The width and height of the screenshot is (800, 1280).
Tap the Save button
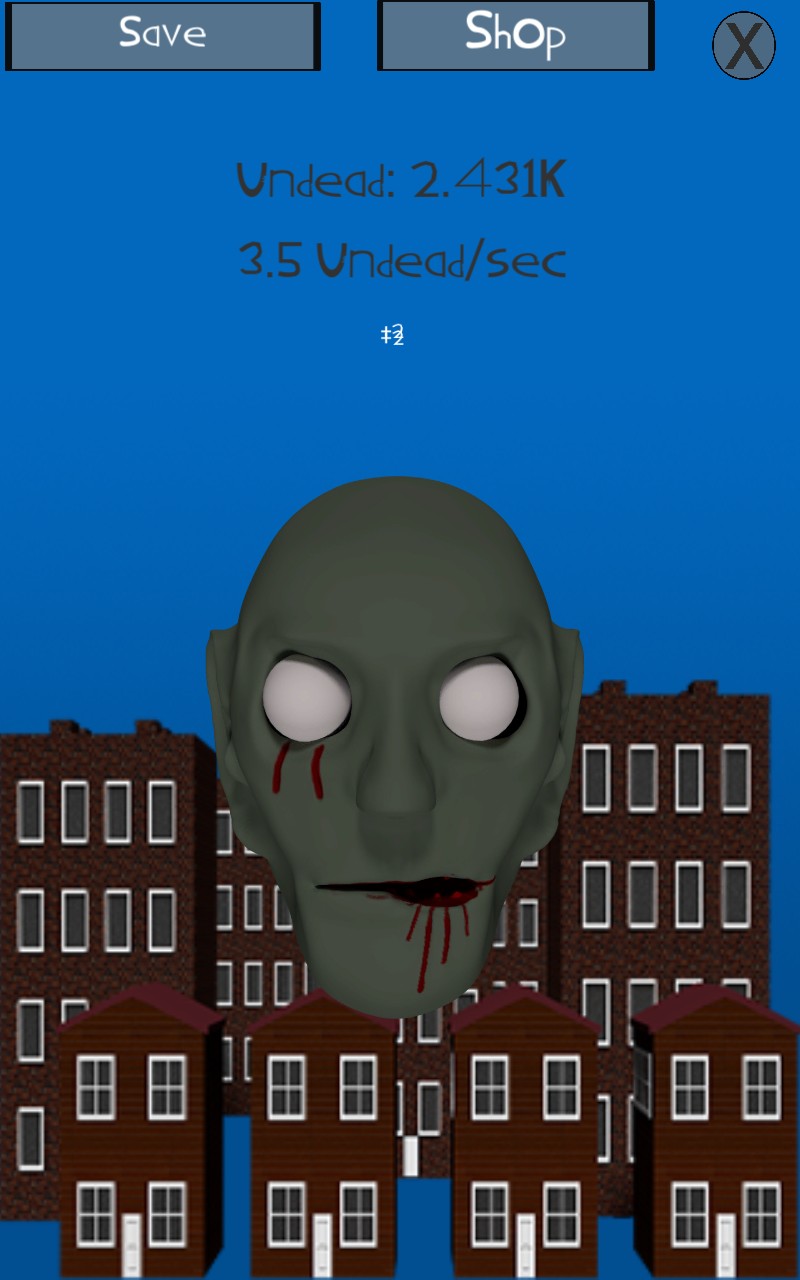coord(163,36)
